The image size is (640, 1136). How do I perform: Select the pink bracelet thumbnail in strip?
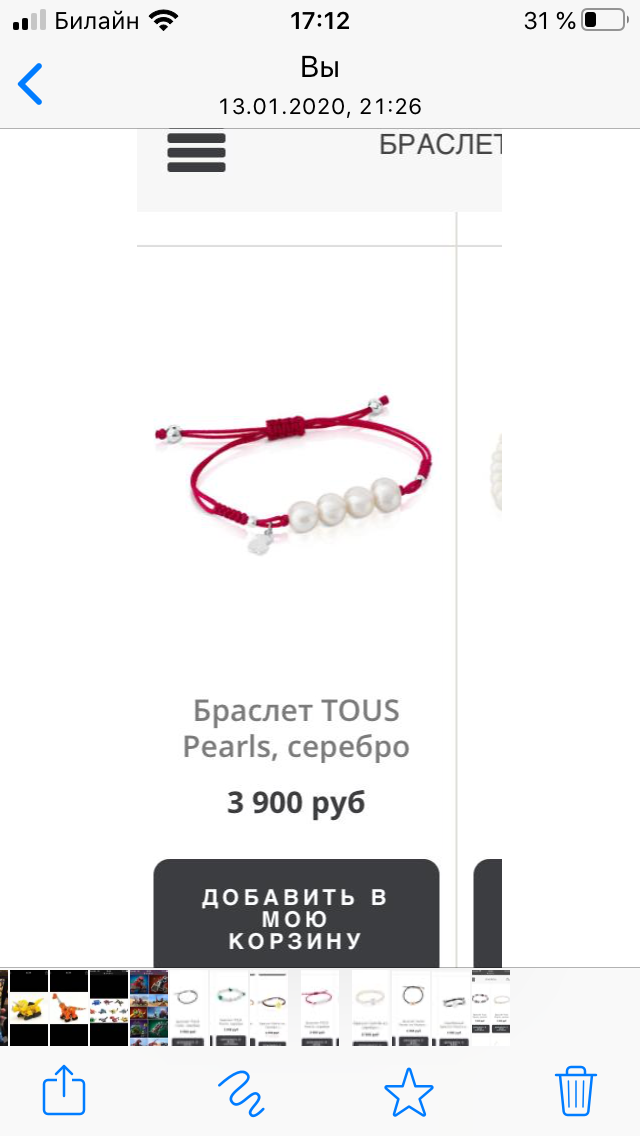tap(320, 1007)
